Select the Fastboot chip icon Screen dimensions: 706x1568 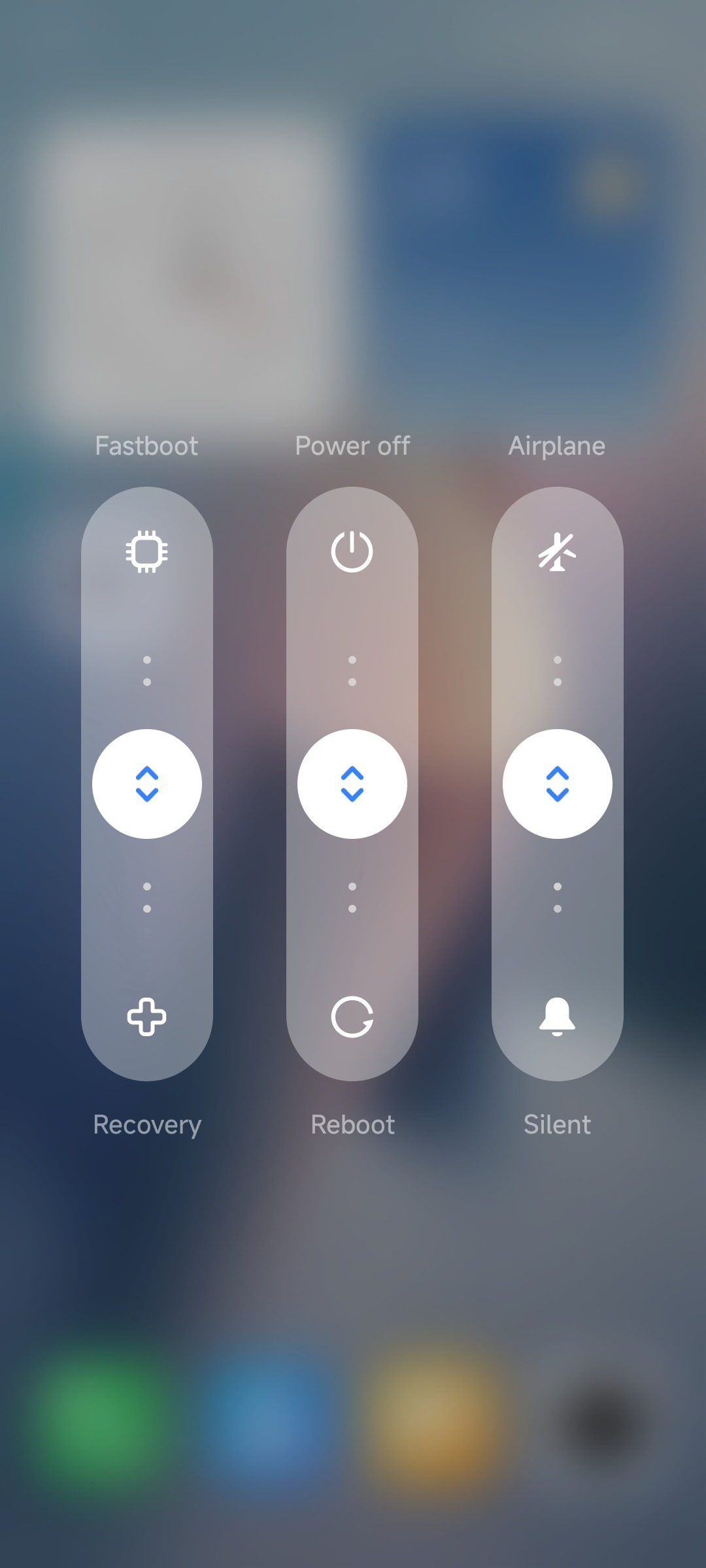tap(147, 552)
